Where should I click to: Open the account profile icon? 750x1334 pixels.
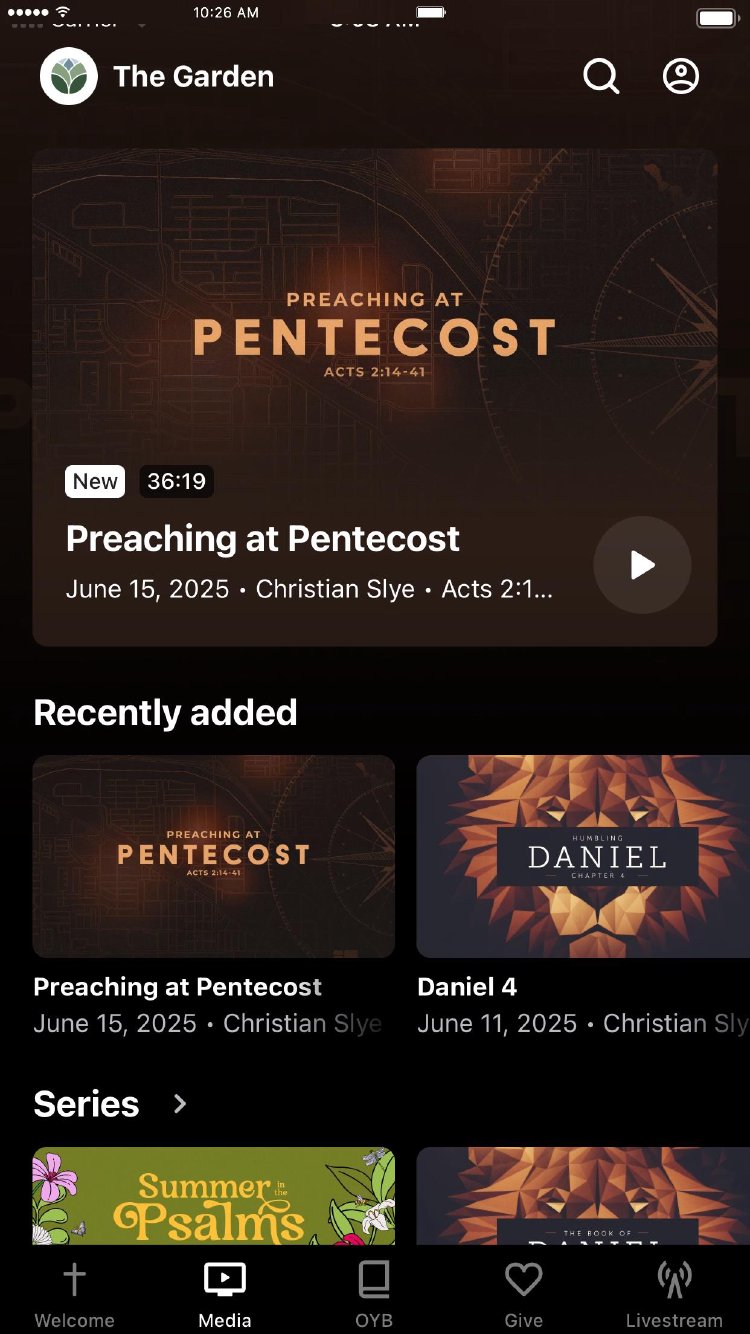(x=681, y=76)
